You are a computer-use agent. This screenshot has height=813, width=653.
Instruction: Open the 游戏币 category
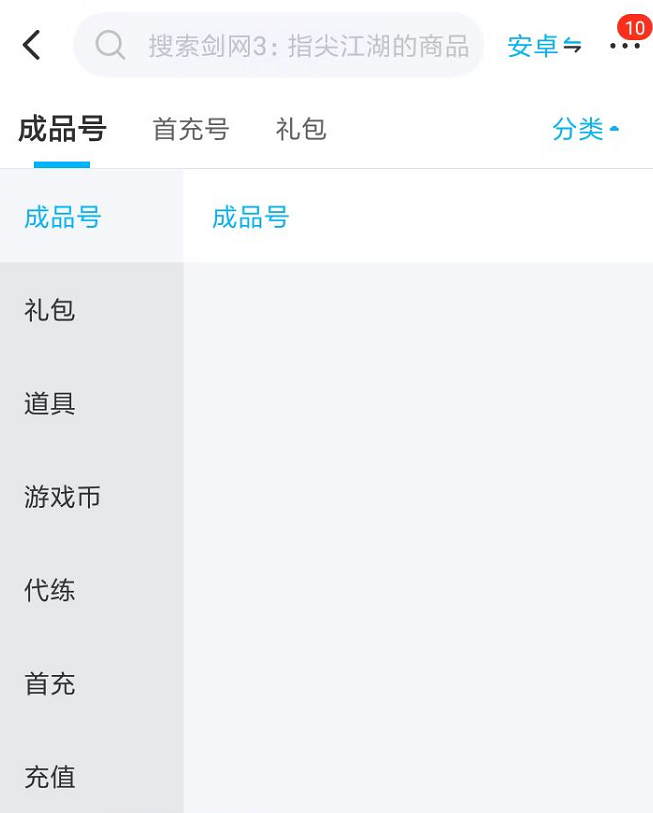[x=62, y=497]
